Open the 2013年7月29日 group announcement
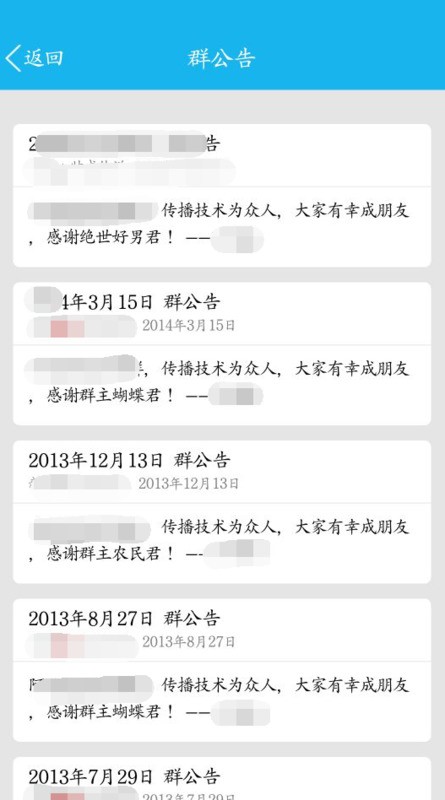Image resolution: width=445 pixels, height=800 pixels. coord(222,779)
